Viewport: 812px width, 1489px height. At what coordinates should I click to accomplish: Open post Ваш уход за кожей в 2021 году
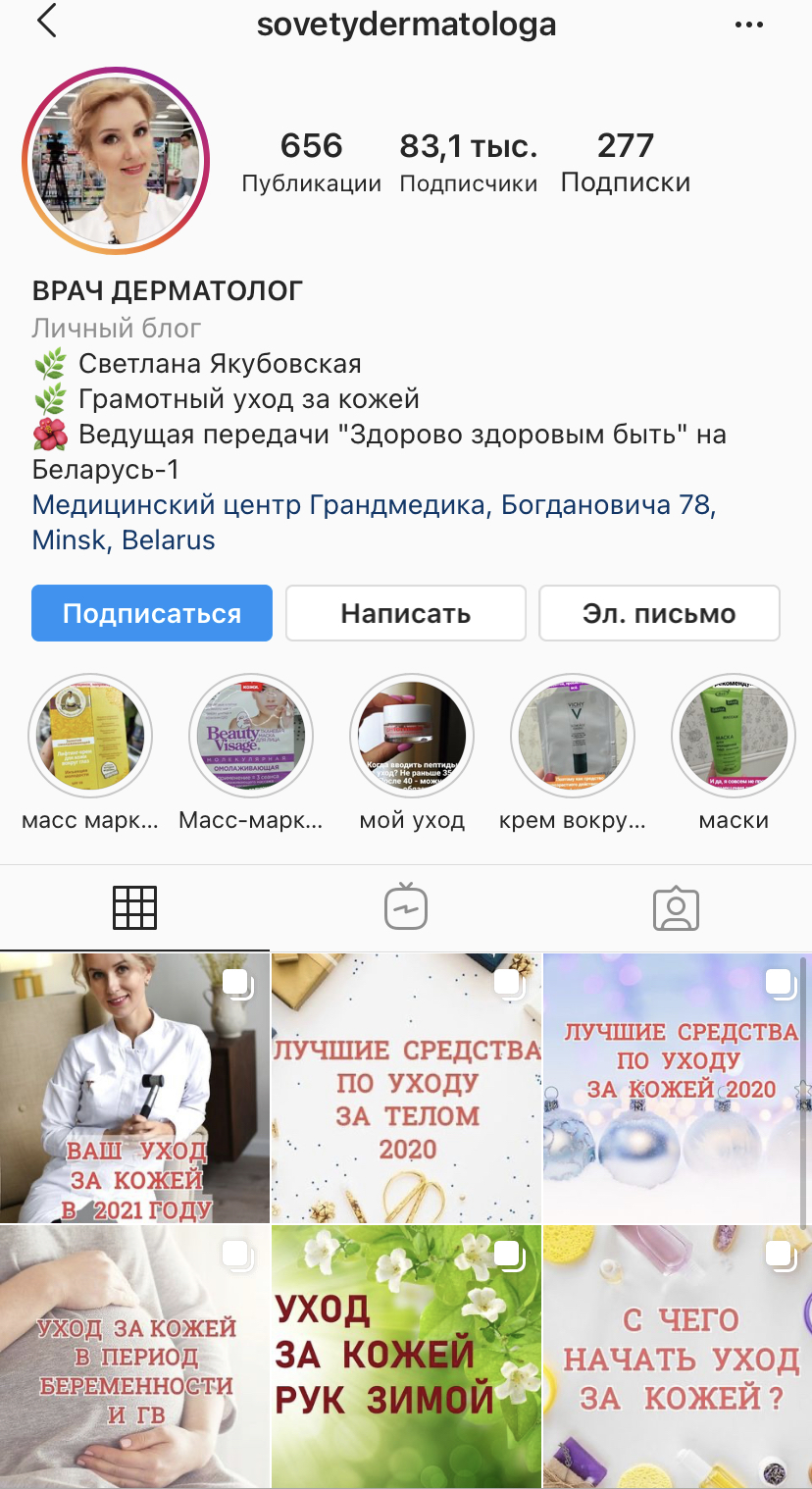[134, 1087]
